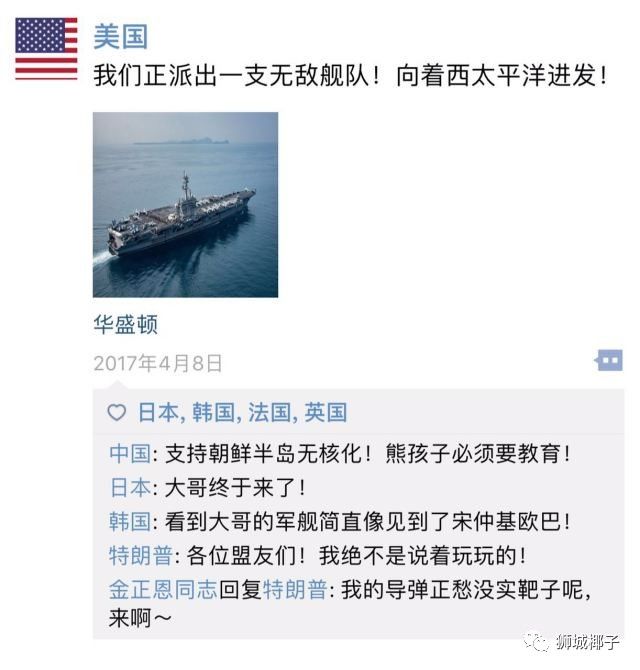The image size is (640, 670).
Task: View the aircraft carrier photo full screen
Action: [185, 204]
